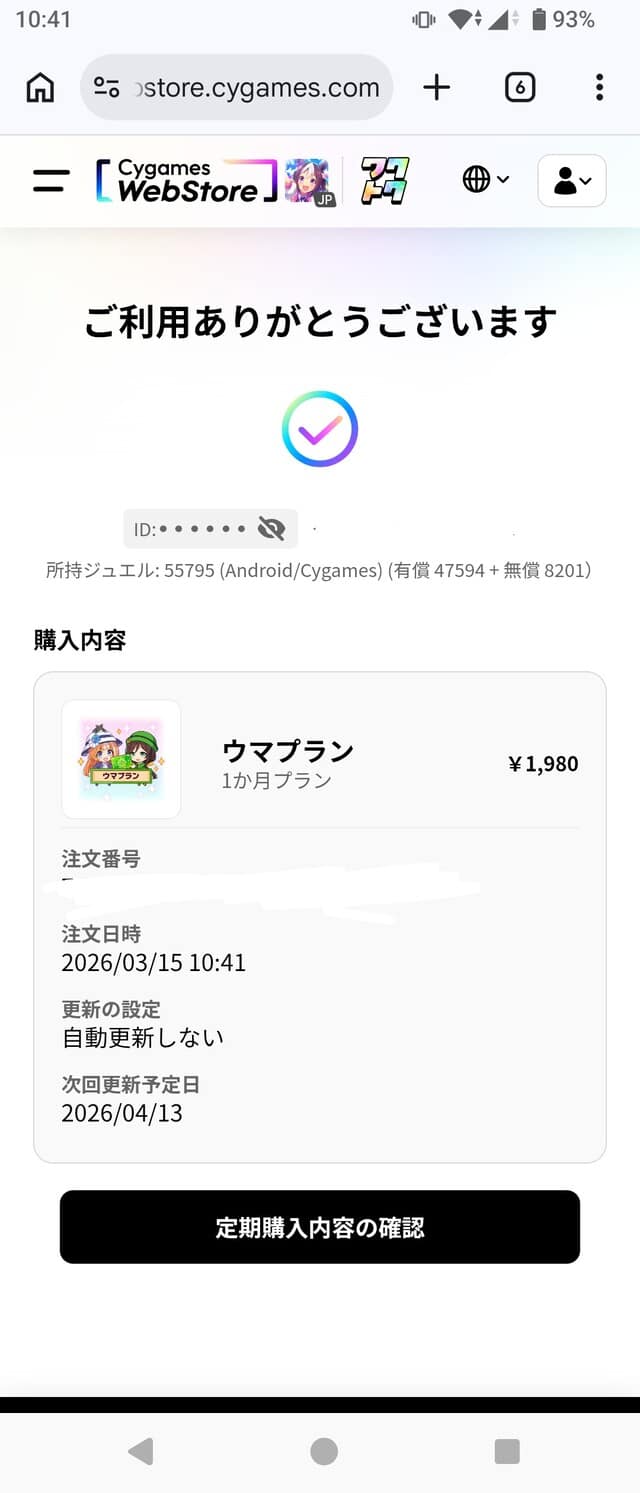Go to the browser home page
Image resolution: width=640 pixels, height=1493 pixels.
click(x=40, y=88)
